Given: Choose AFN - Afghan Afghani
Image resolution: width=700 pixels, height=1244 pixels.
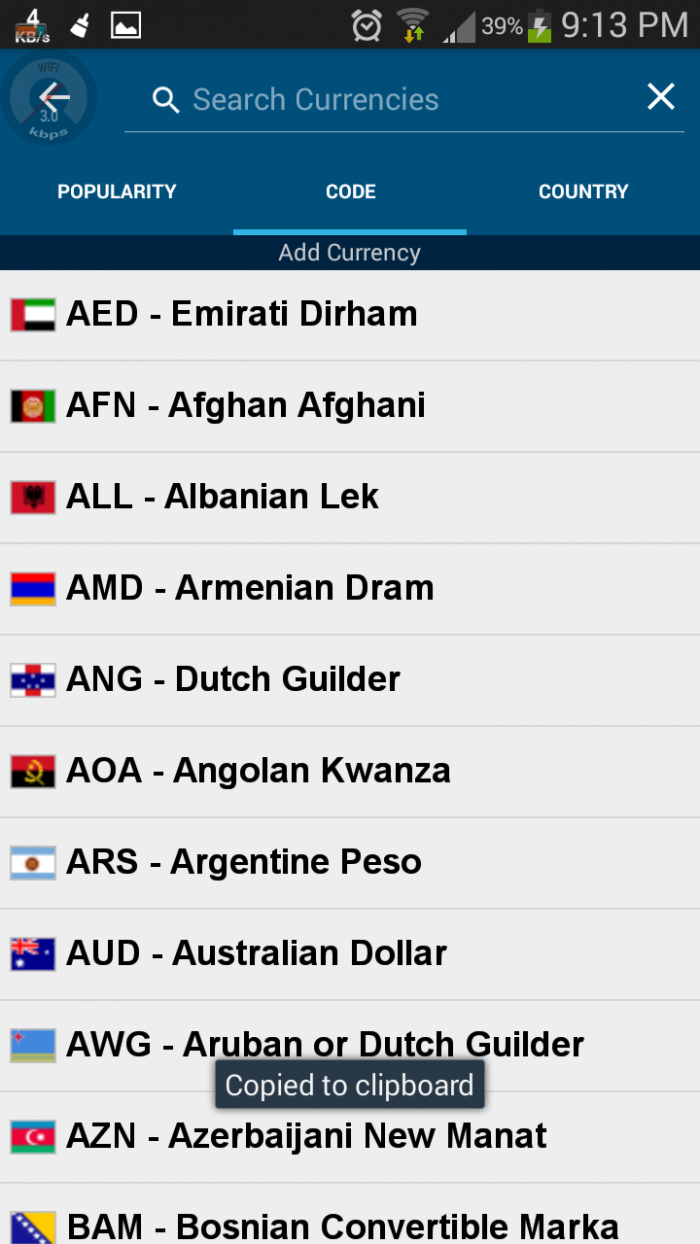Looking at the screenshot, I should coord(350,406).
